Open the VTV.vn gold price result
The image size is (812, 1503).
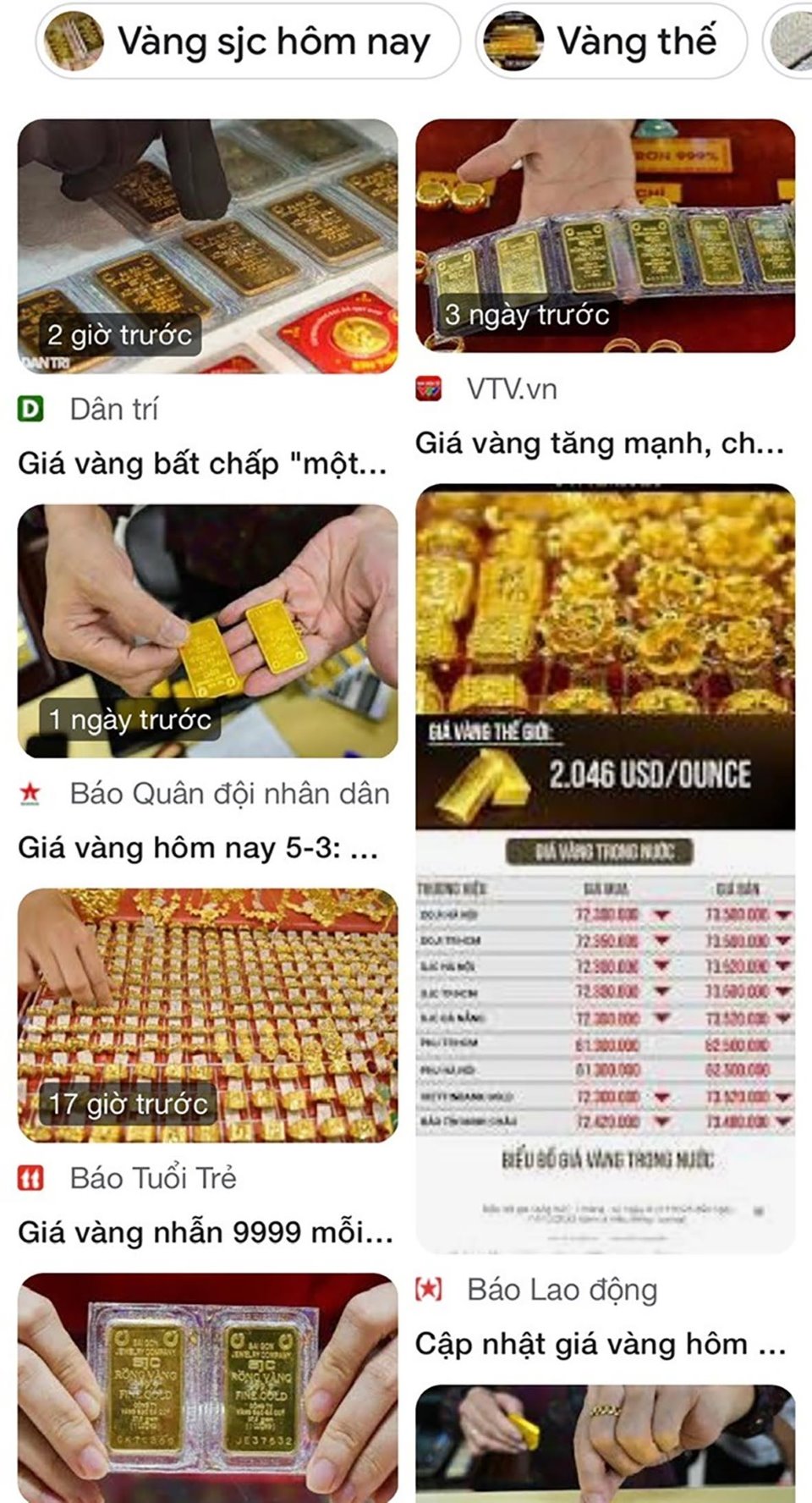[x=605, y=237]
